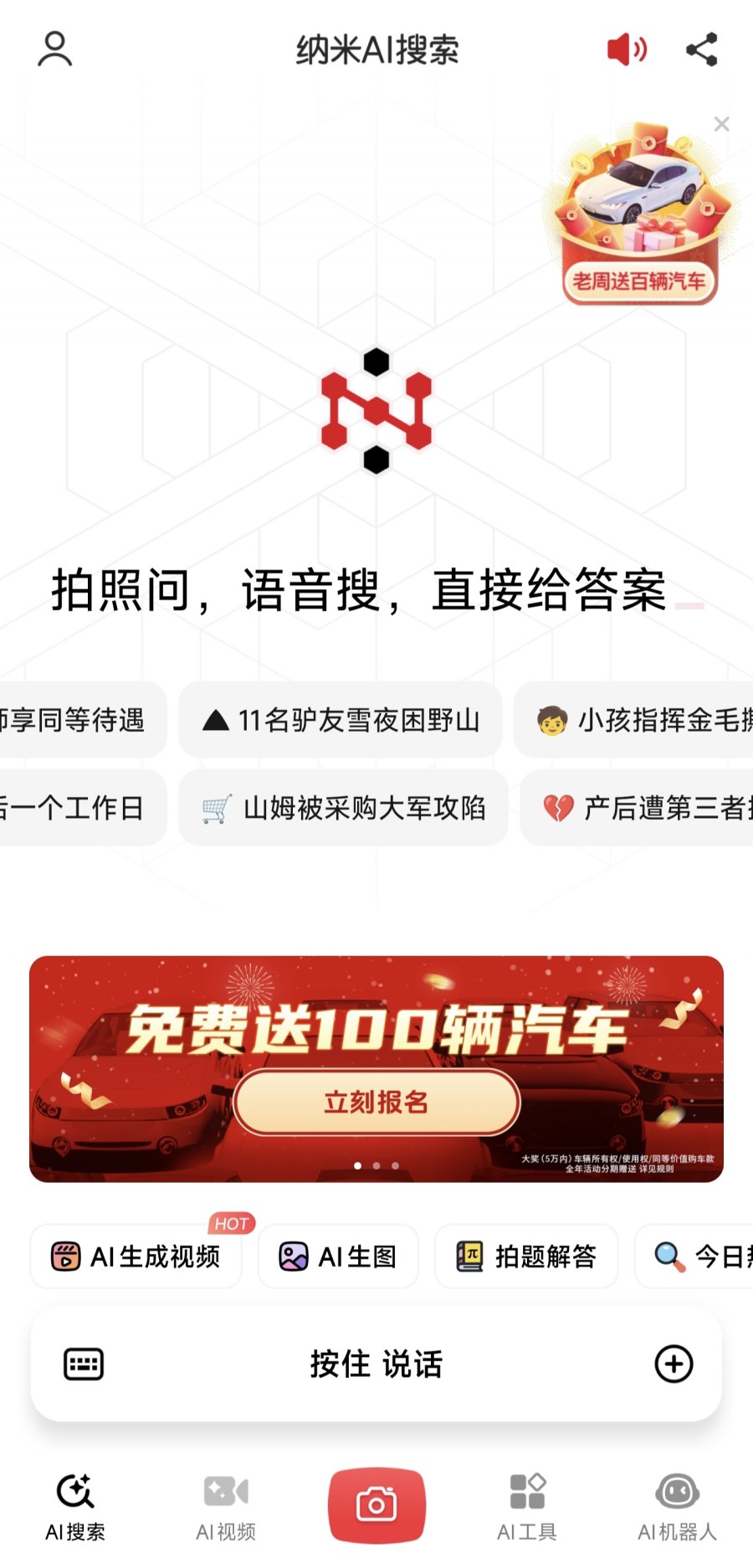
Task: Open trending topic 11名驴友雪夜困野山
Action: (341, 720)
